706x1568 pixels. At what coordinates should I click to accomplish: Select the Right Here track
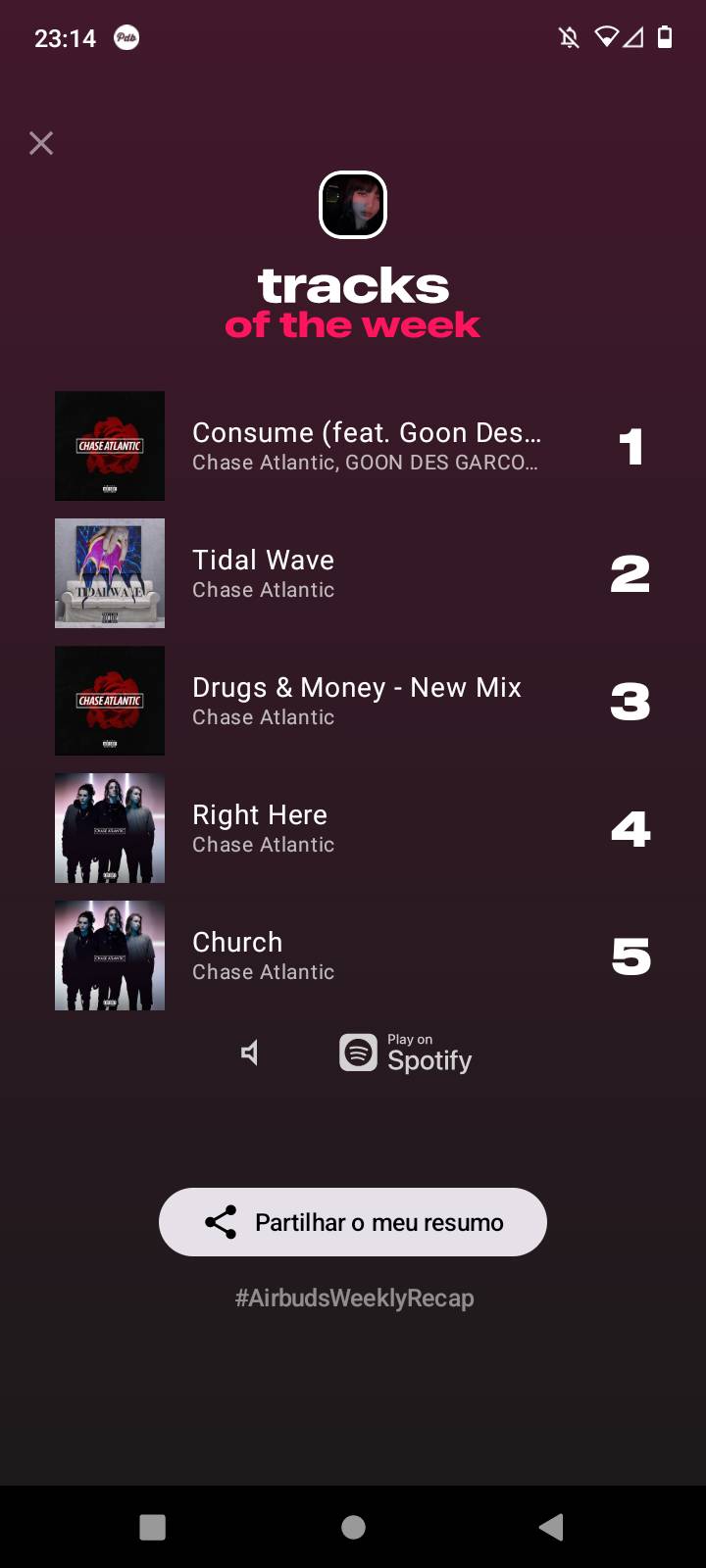(x=353, y=828)
